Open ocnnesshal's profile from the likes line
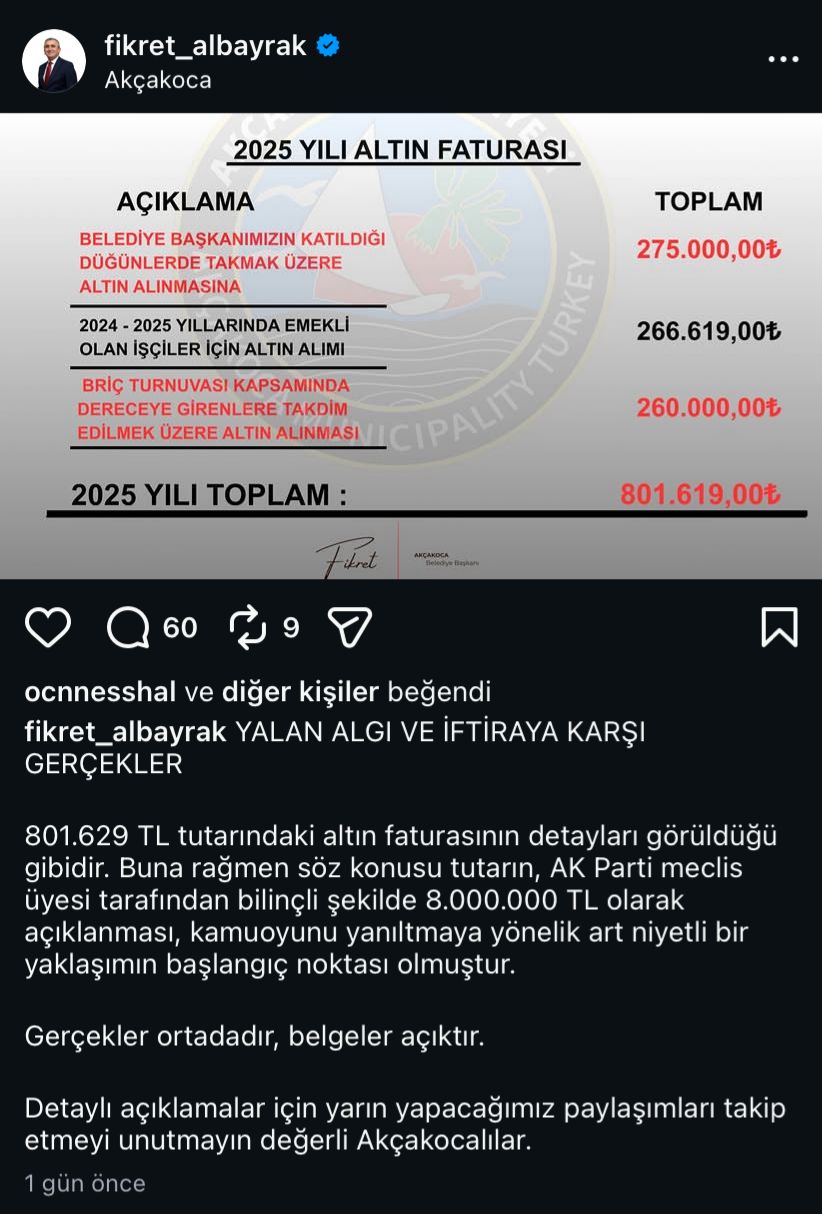Screen dimensions: 822x1214 click(100, 691)
